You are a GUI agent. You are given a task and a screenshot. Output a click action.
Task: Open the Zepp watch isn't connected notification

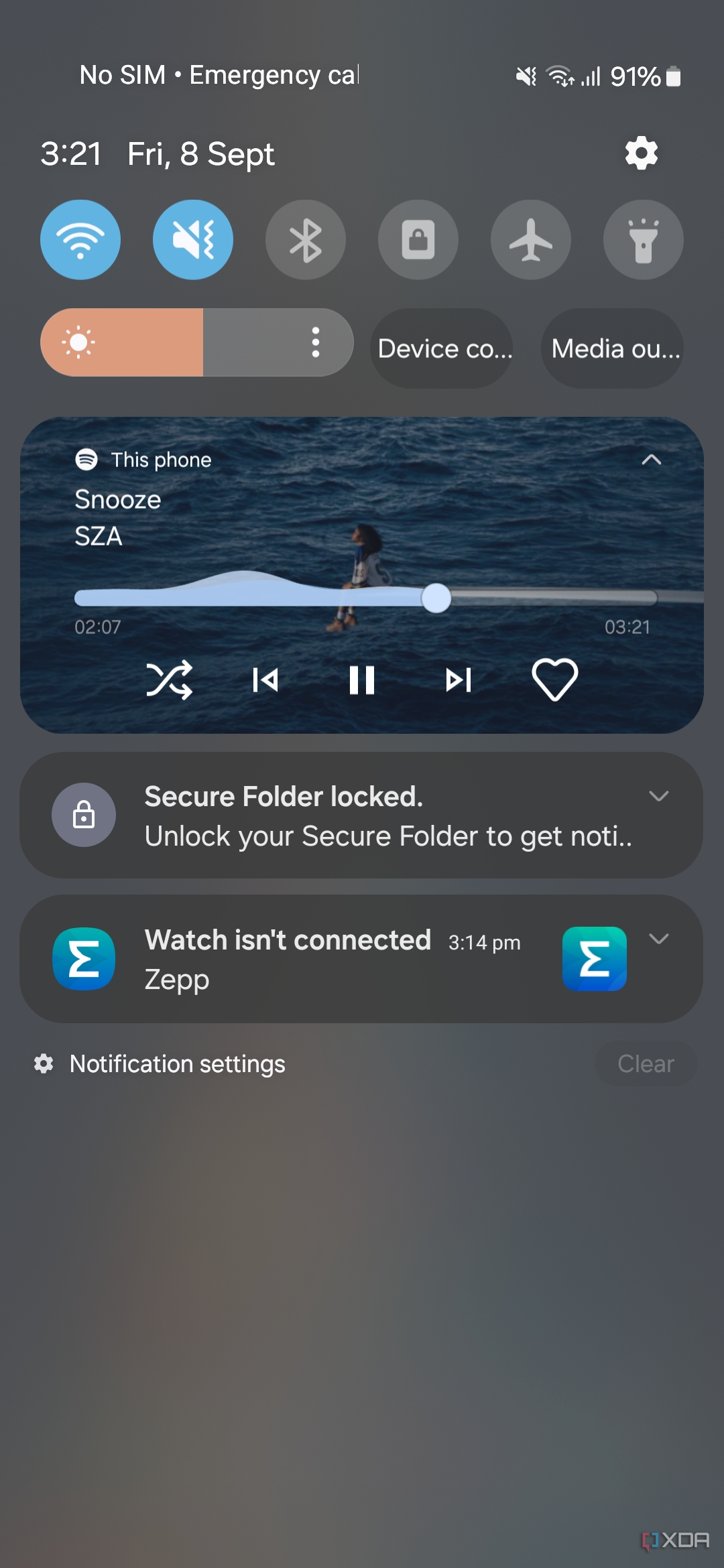[361, 959]
